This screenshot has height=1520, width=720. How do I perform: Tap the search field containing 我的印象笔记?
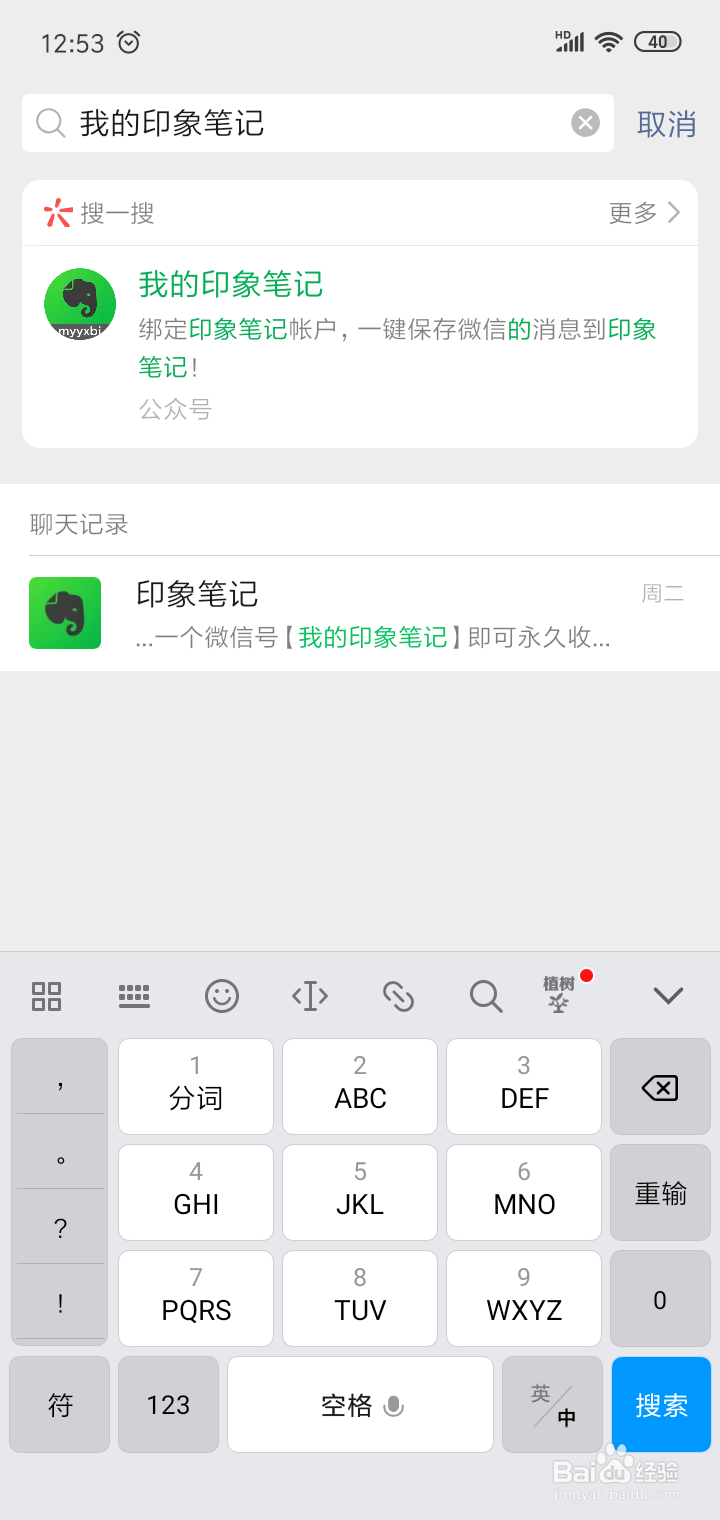pyautogui.click(x=318, y=123)
